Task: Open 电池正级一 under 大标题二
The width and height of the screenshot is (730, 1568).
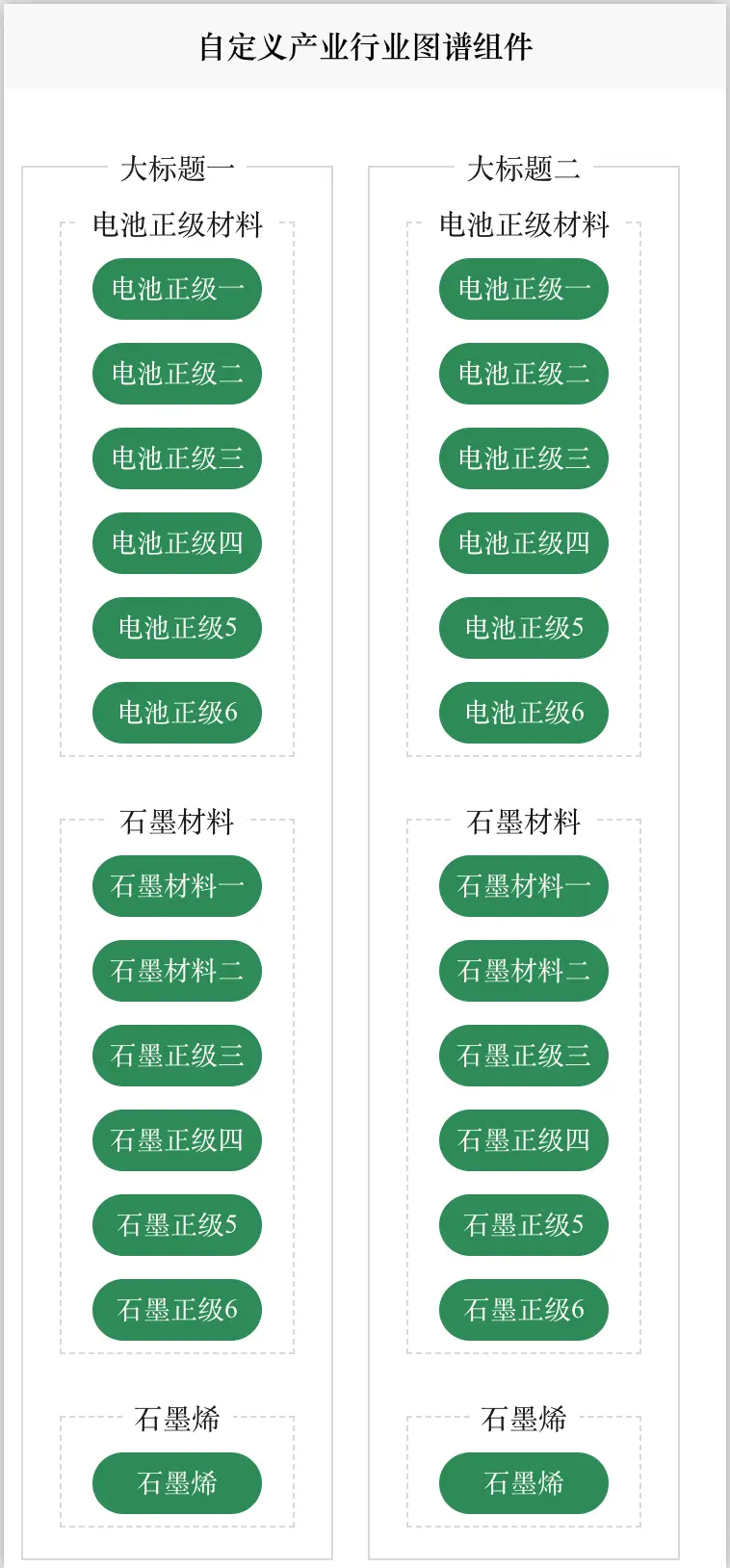Action: pos(524,289)
